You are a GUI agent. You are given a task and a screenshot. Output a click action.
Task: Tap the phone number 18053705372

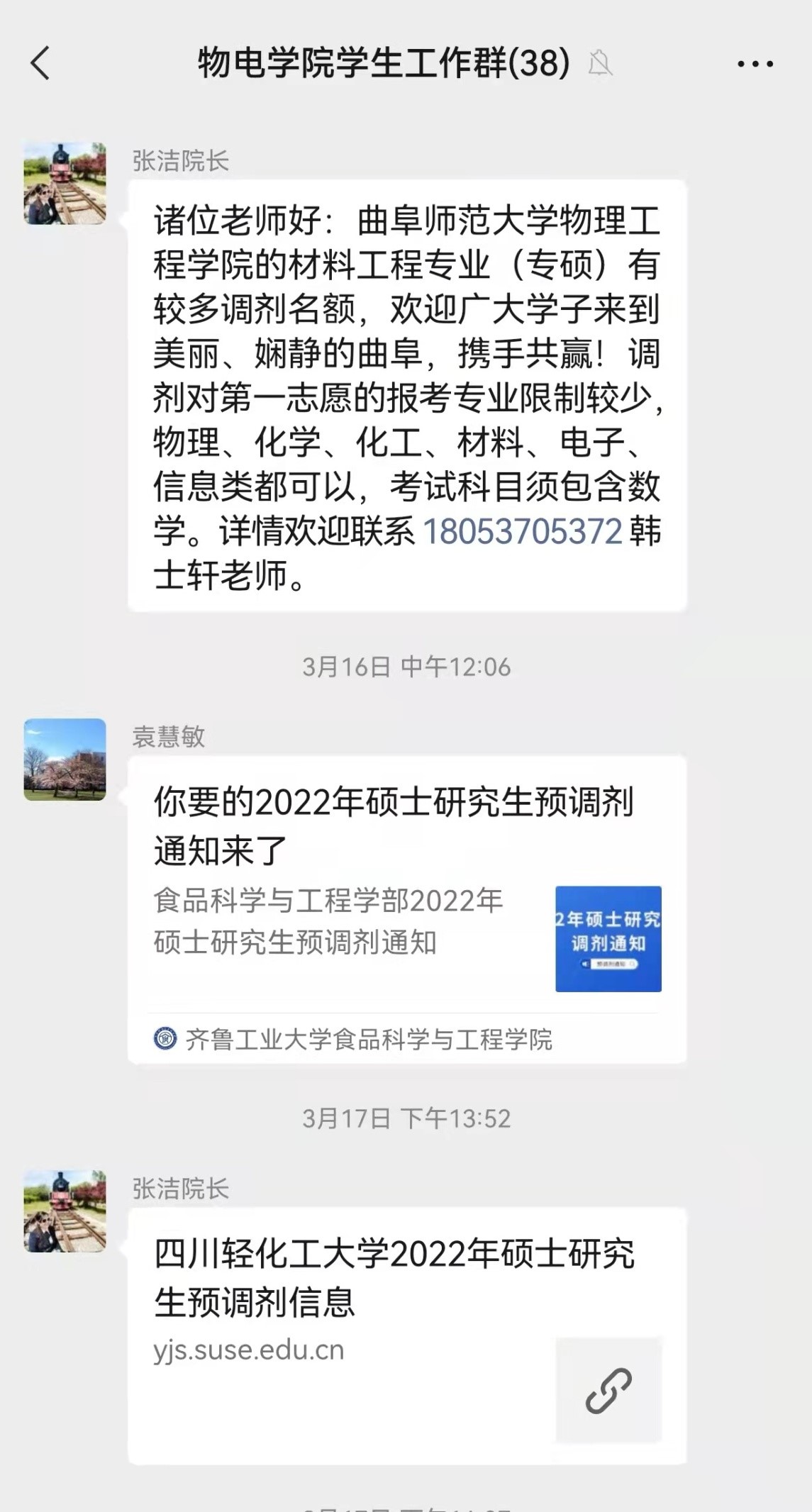click(522, 531)
